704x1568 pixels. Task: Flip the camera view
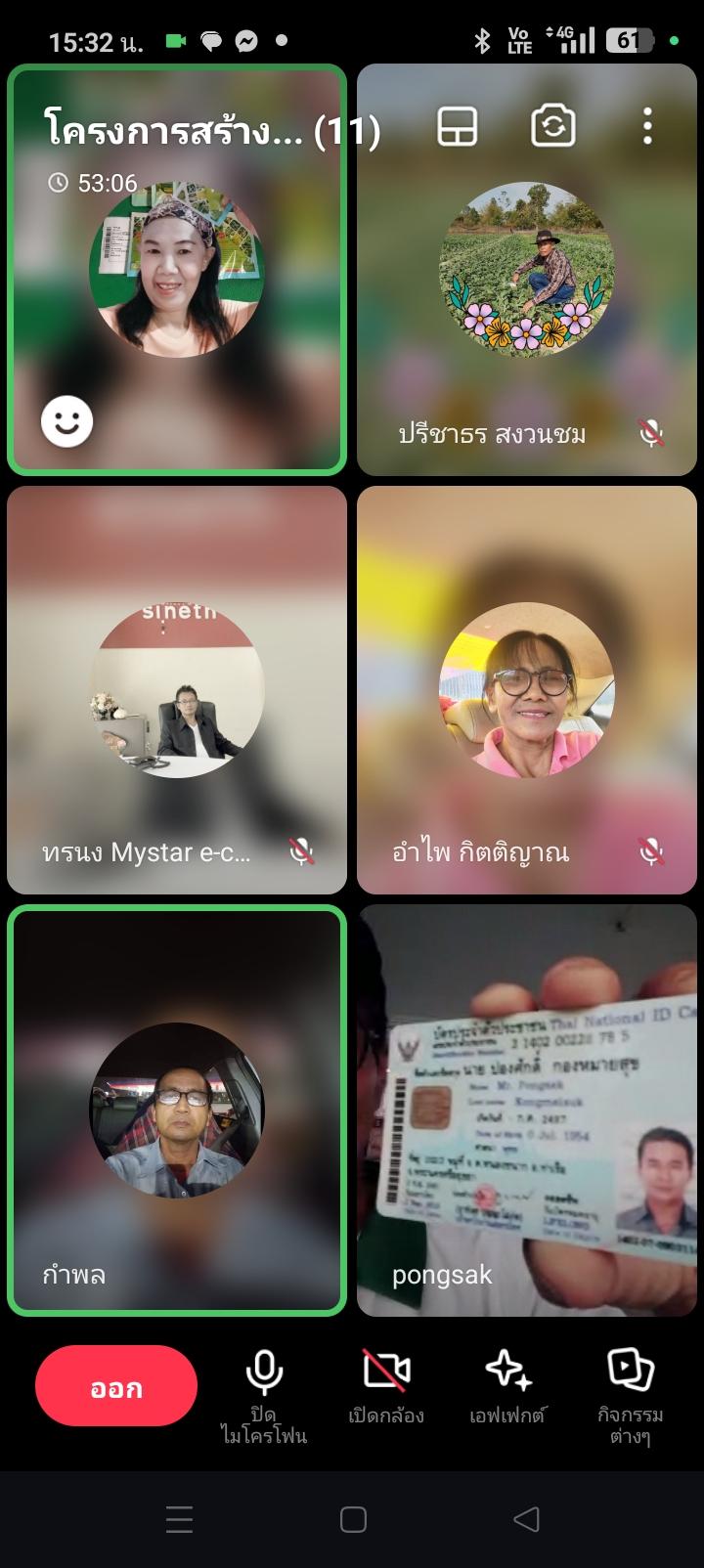[552, 127]
